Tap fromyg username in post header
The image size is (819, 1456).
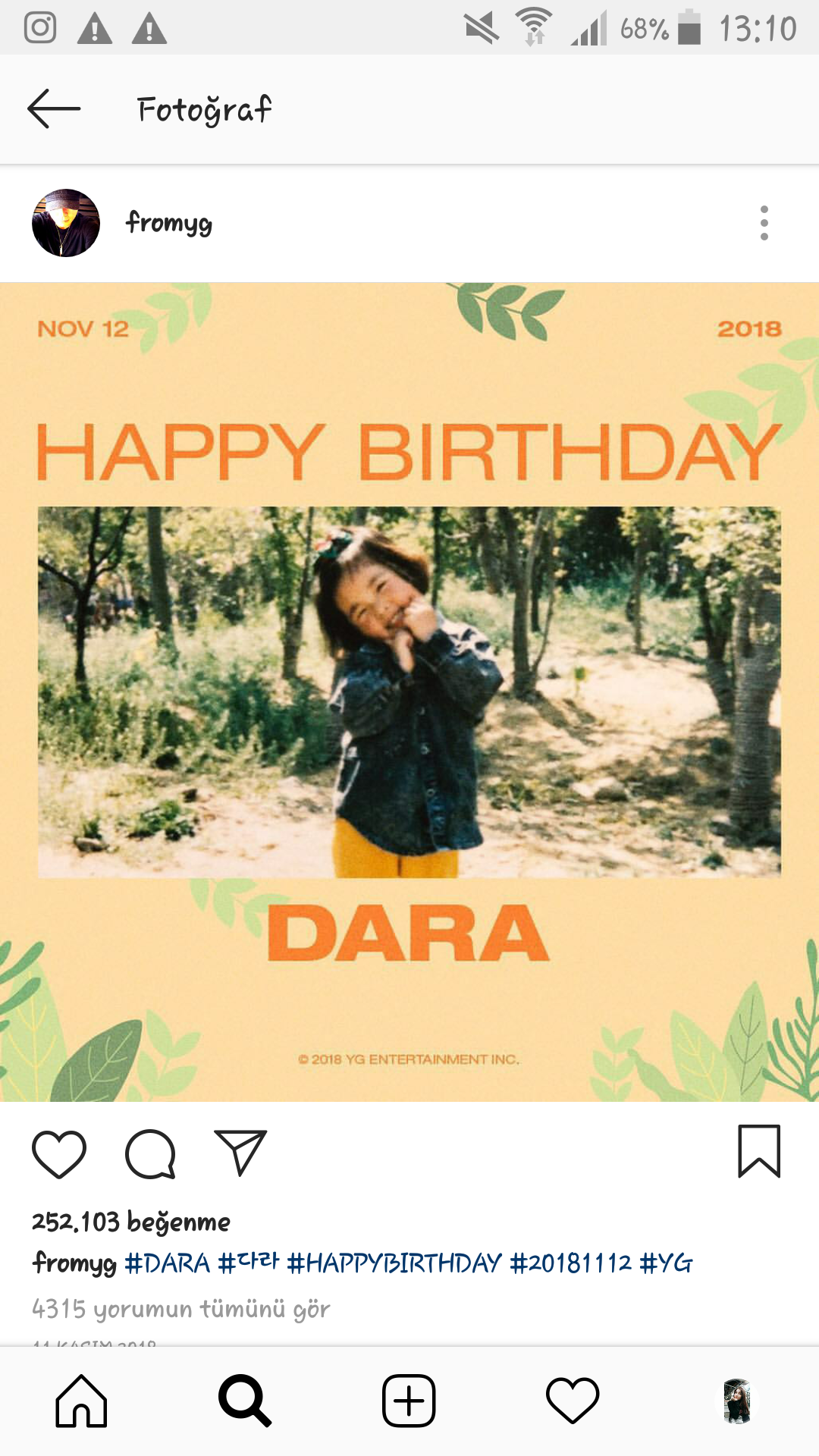[x=169, y=223]
